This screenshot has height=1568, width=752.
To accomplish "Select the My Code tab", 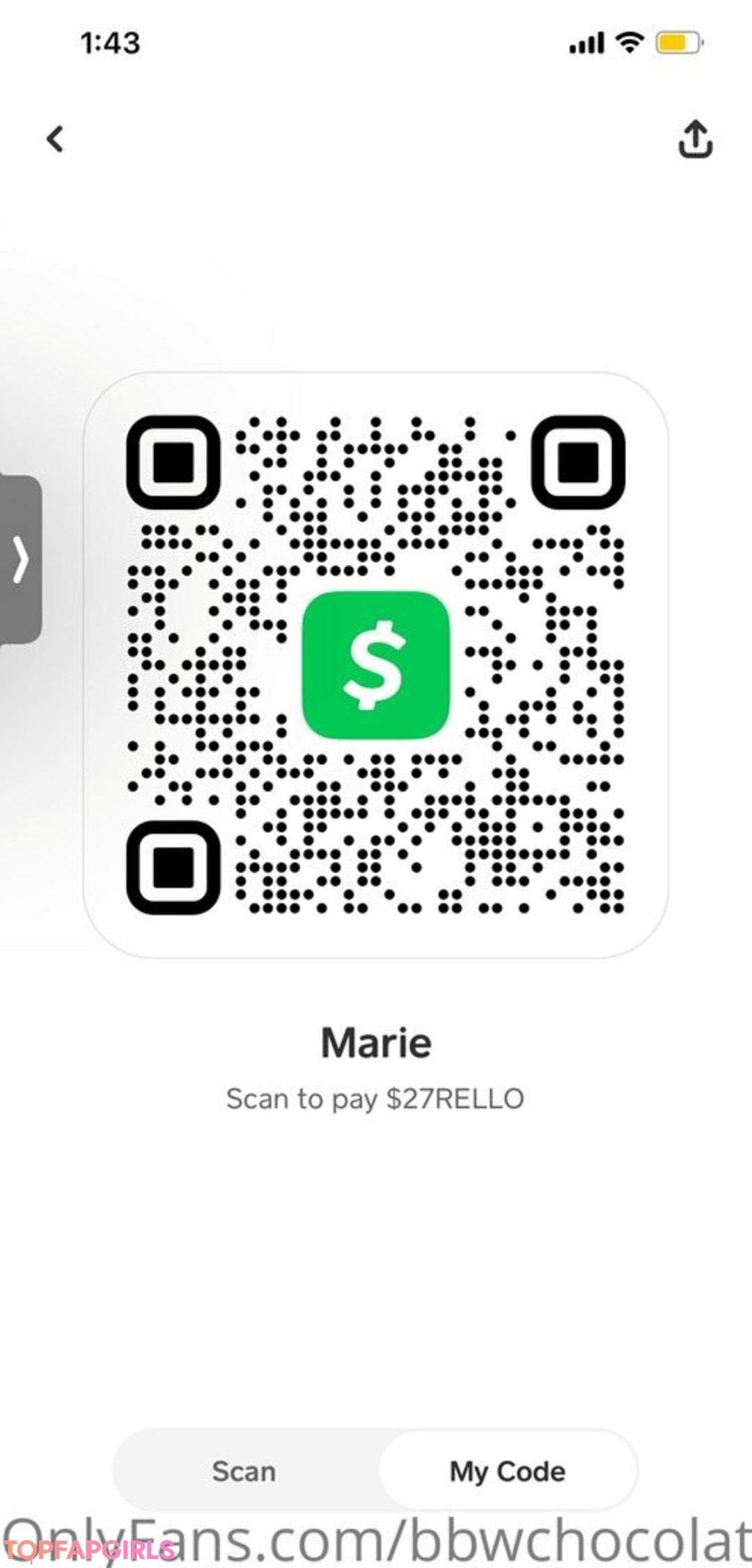I will 508,1471.
